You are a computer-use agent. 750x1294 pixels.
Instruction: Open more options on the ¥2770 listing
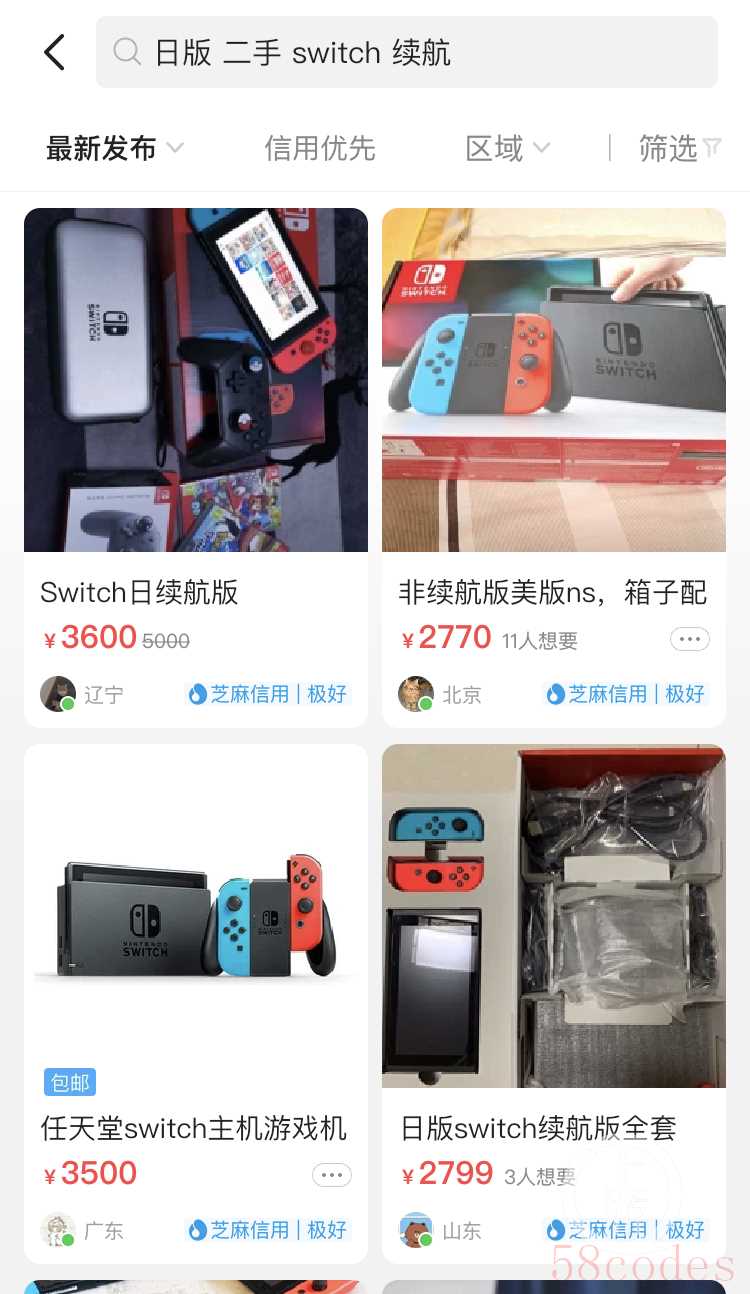tap(689, 639)
